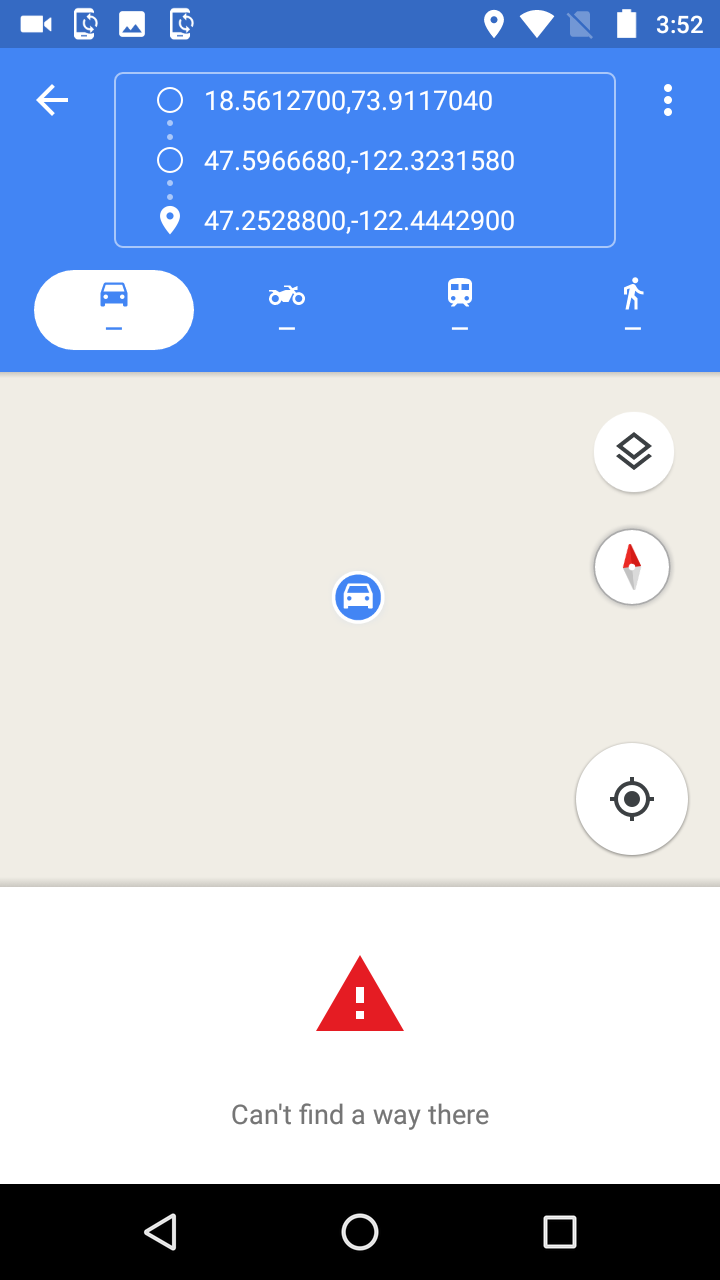Viewport: 720px width, 1280px height.
Task: Switch to public transit mode
Action: (x=460, y=309)
